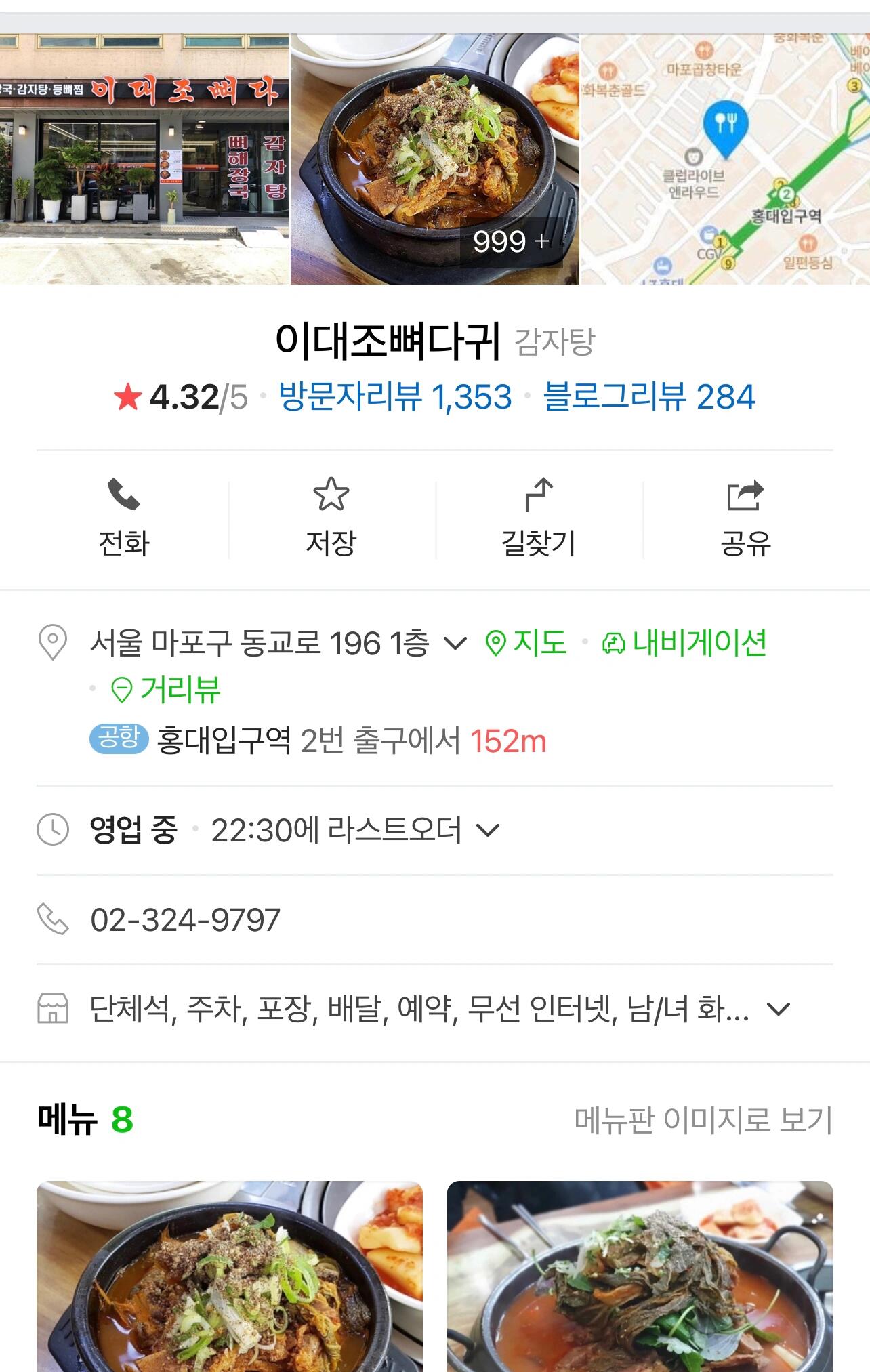Open 방문자리뷰 1,353 reviews

point(395,397)
